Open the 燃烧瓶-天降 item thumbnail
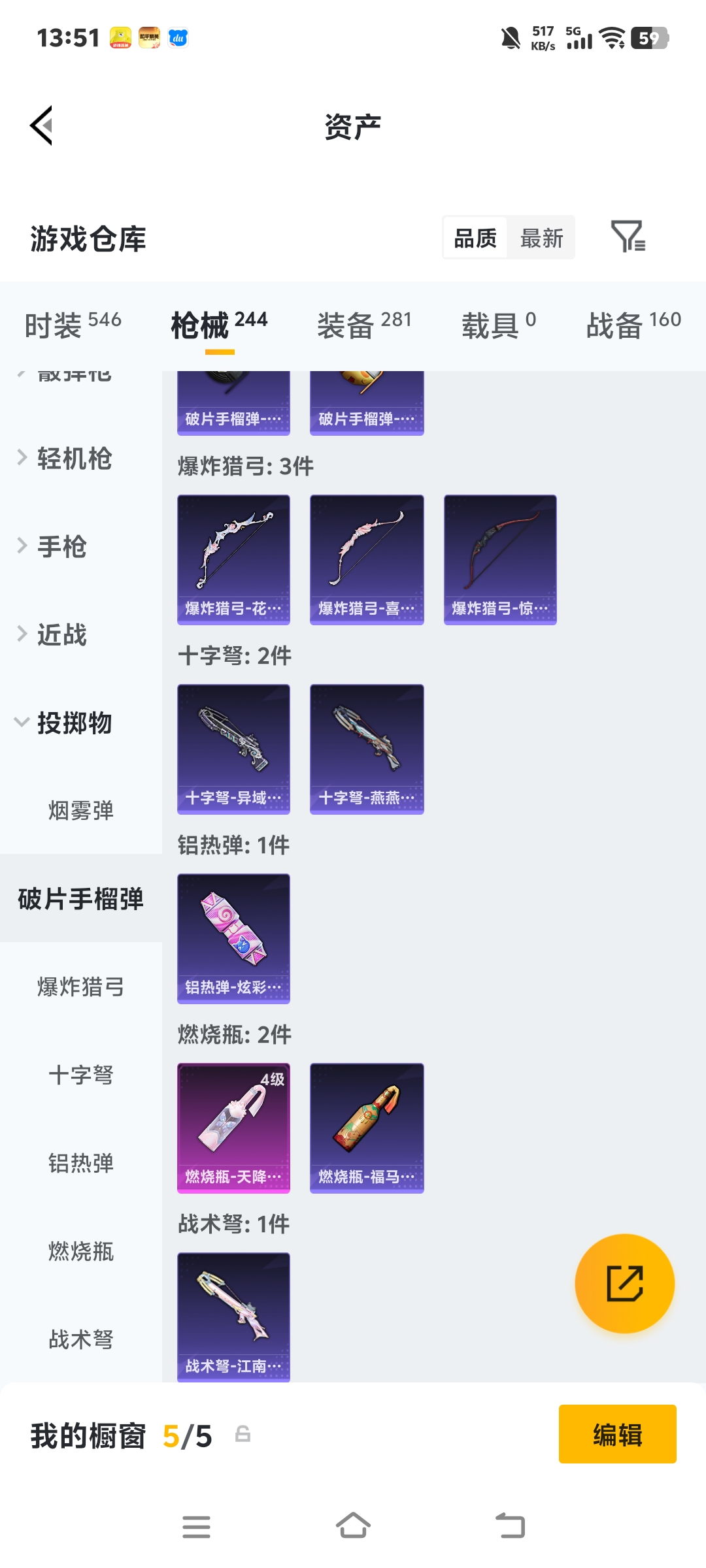Viewport: 706px width, 1568px height. click(233, 1127)
